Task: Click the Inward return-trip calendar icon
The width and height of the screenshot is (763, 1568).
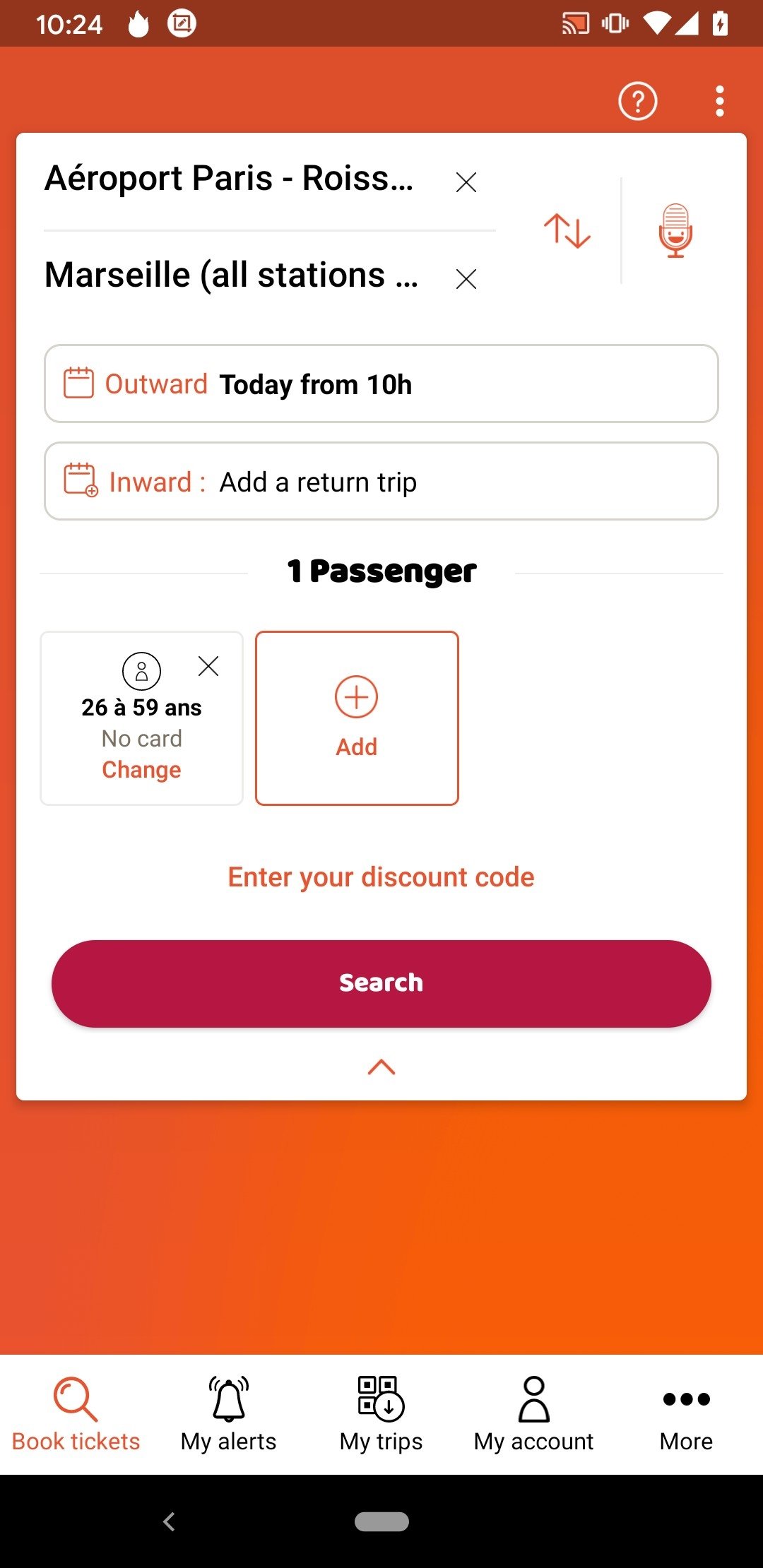Action: pyautogui.click(x=79, y=480)
